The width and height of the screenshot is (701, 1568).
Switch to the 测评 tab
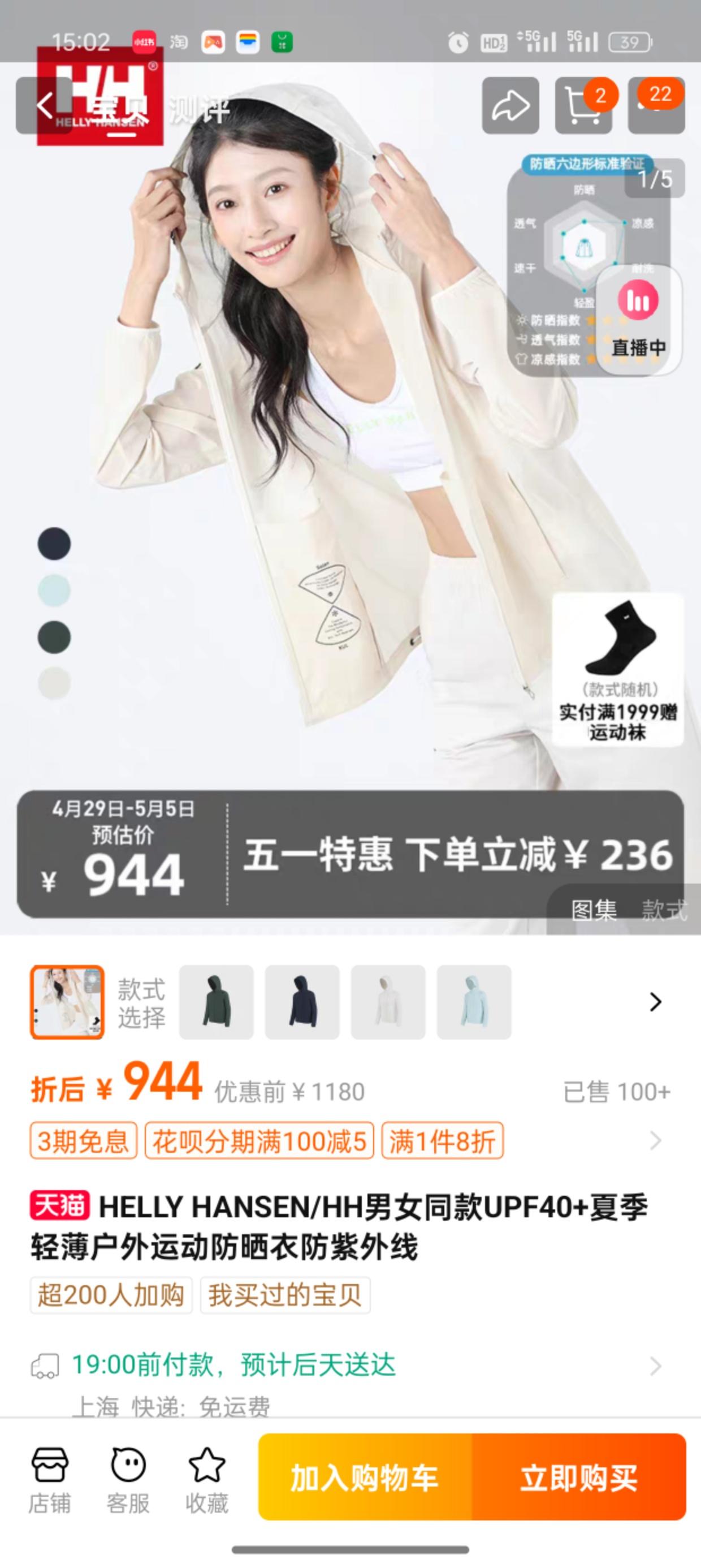[198, 110]
